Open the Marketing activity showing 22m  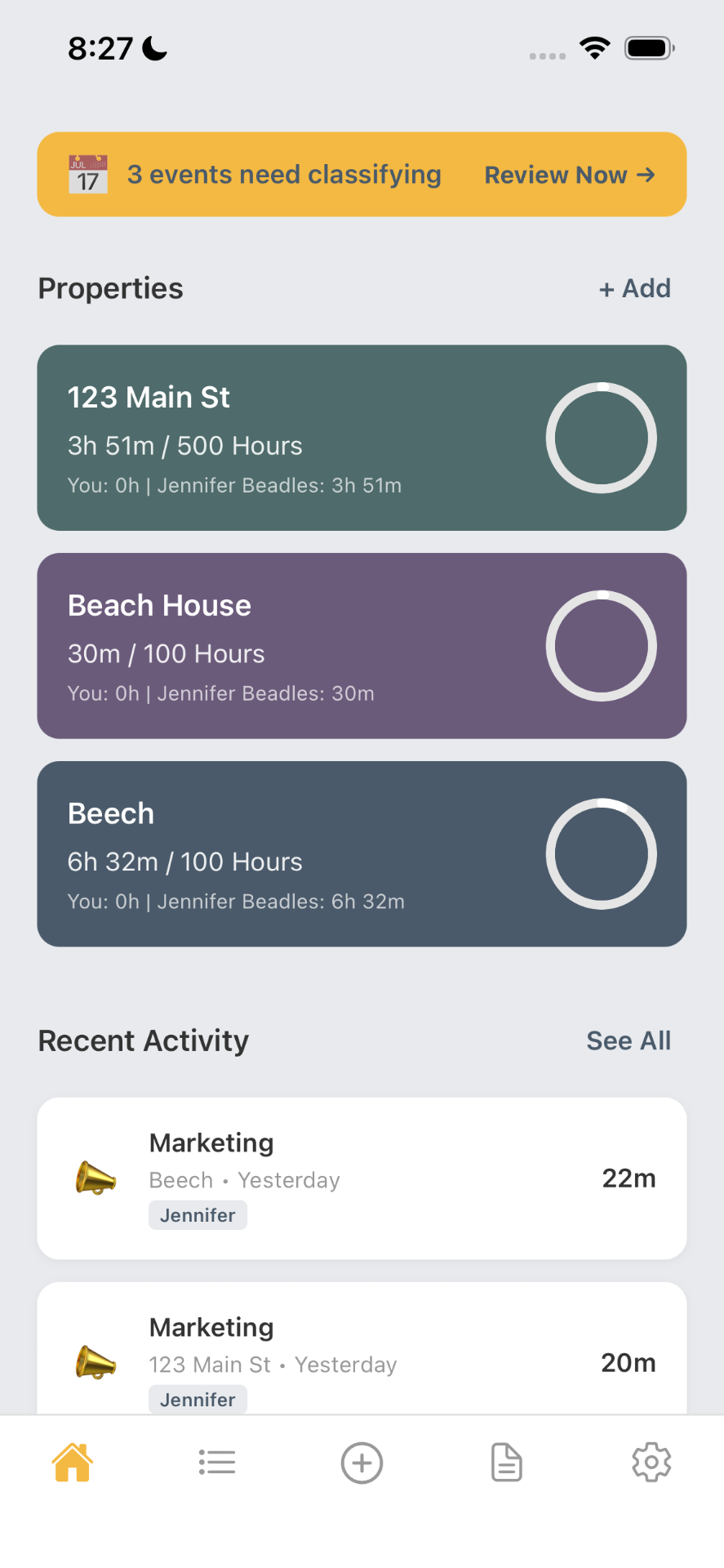coord(362,1178)
